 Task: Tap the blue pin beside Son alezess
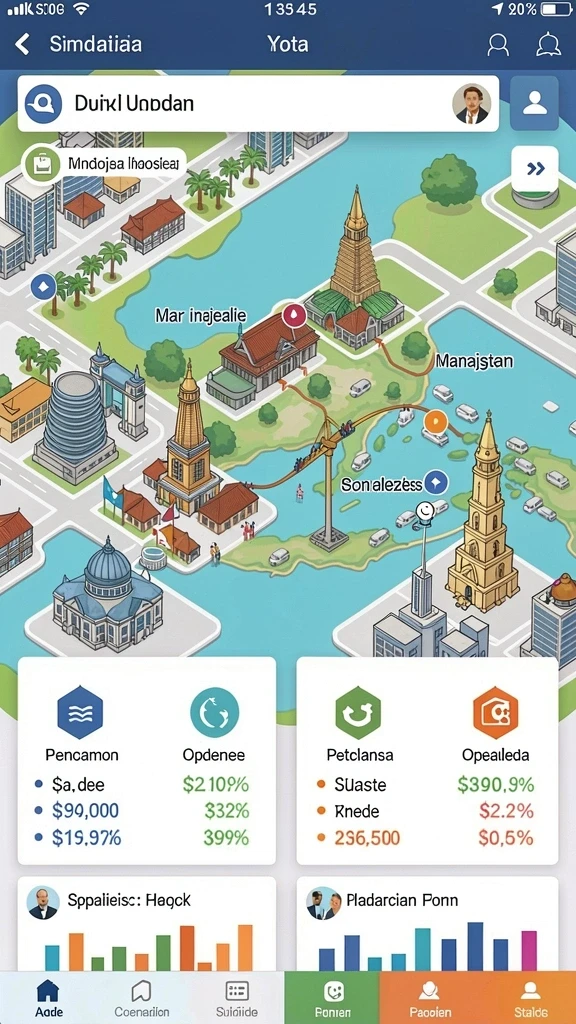click(436, 483)
